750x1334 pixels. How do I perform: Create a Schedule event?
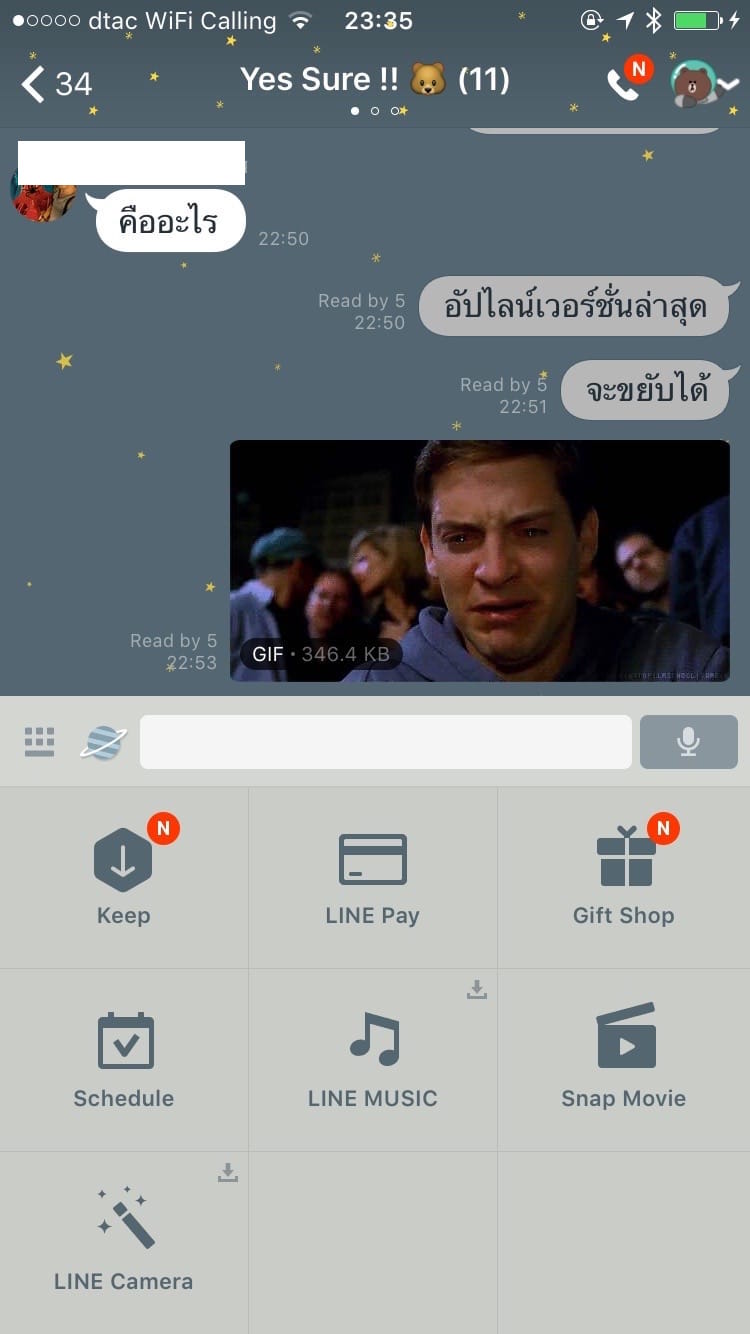pyautogui.click(x=124, y=1060)
